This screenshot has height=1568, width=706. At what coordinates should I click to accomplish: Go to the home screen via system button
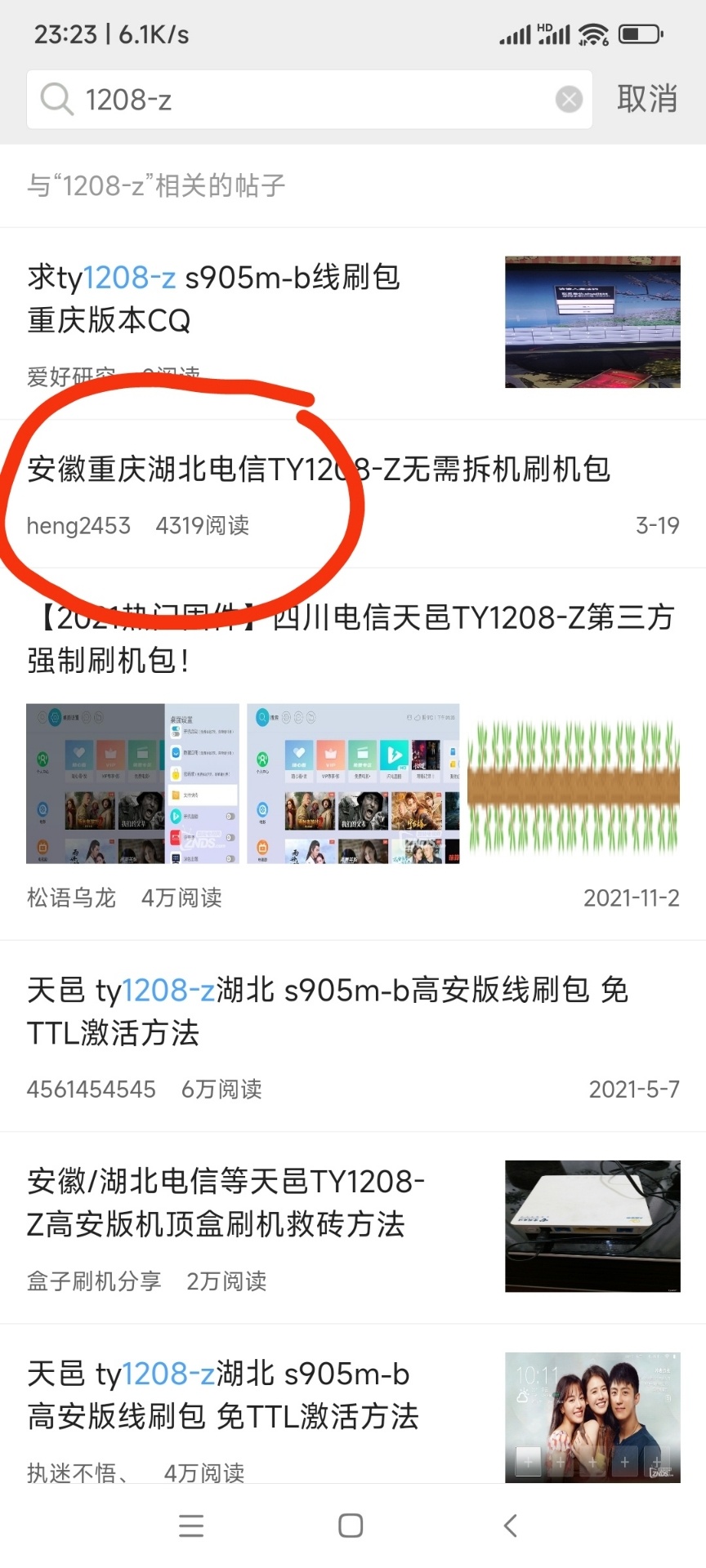[x=351, y=1526]
